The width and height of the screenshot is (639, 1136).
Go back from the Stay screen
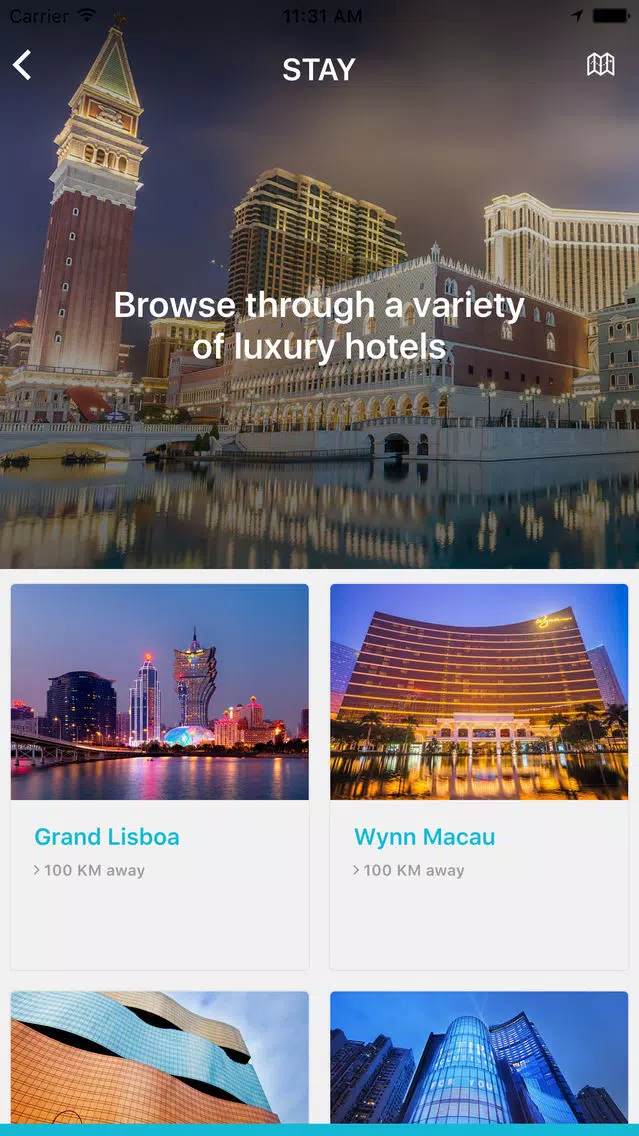tap(22, 66)
